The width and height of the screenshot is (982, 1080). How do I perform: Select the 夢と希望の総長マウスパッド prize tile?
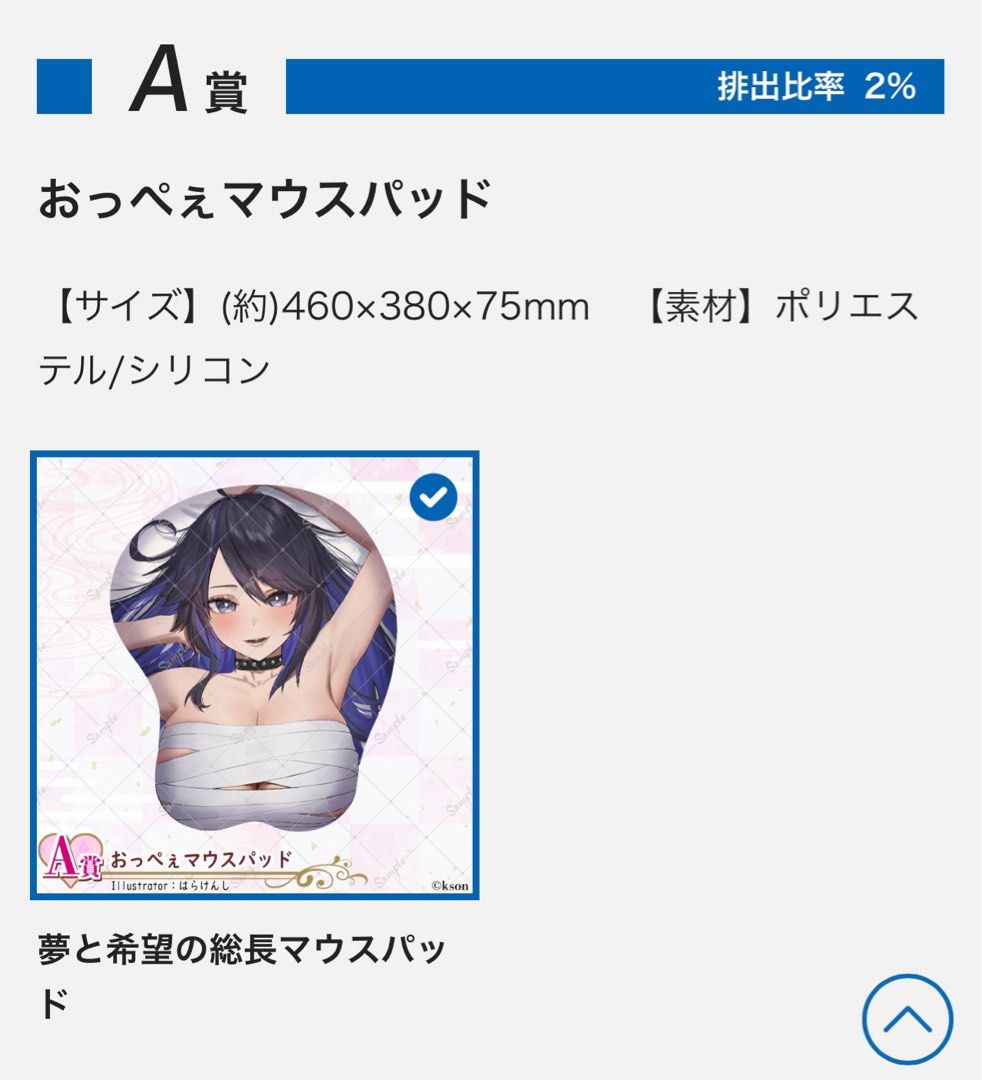coord(255,675)
